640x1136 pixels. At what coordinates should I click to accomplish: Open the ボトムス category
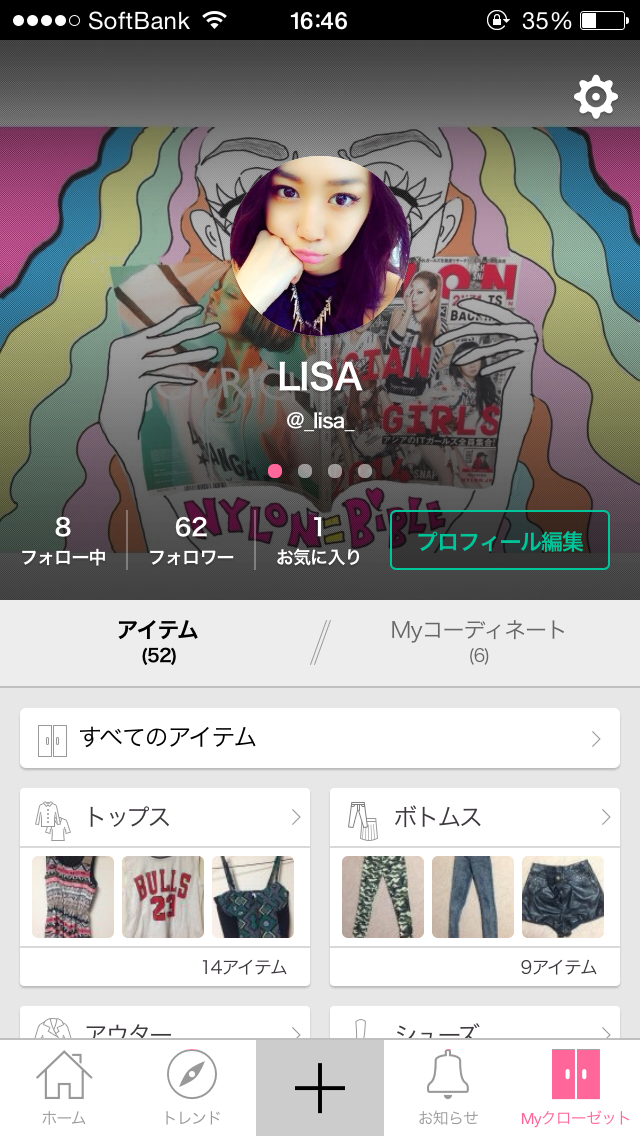click(475, 817)
